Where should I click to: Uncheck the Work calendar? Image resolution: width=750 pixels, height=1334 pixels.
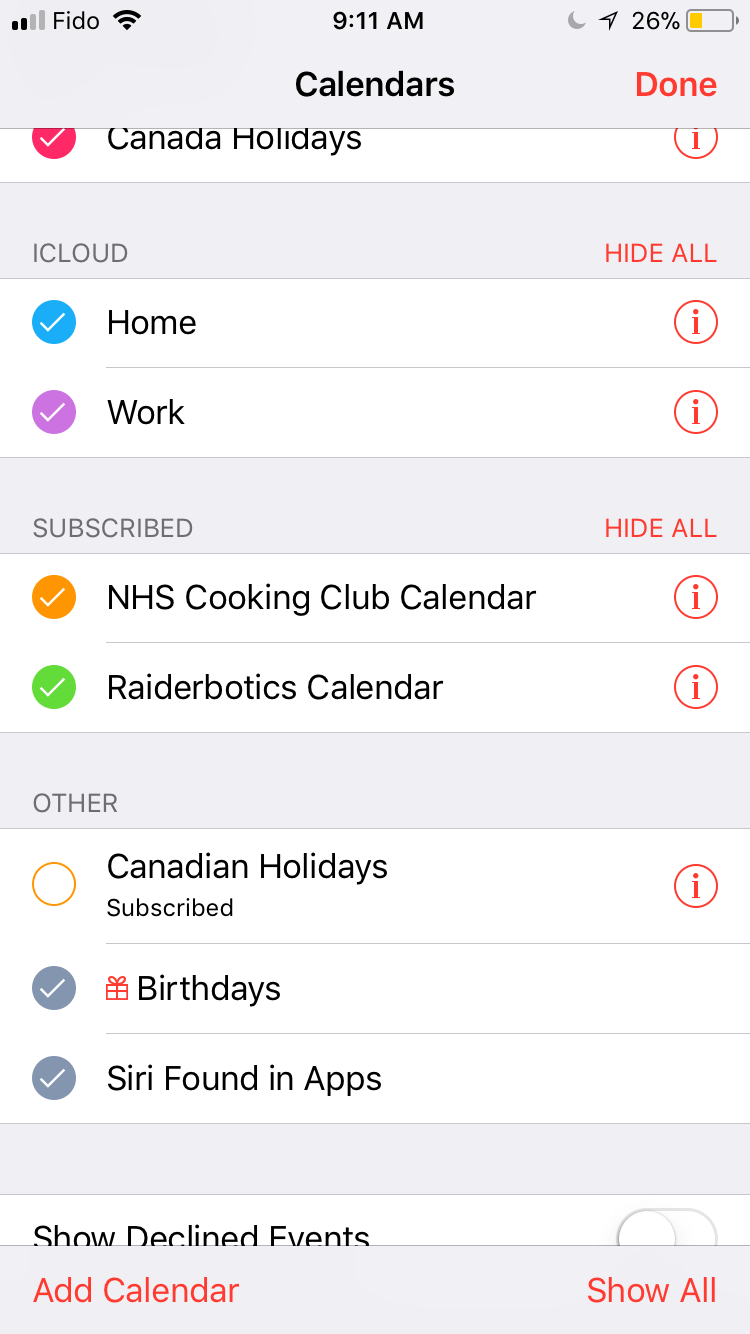(54, 412)
